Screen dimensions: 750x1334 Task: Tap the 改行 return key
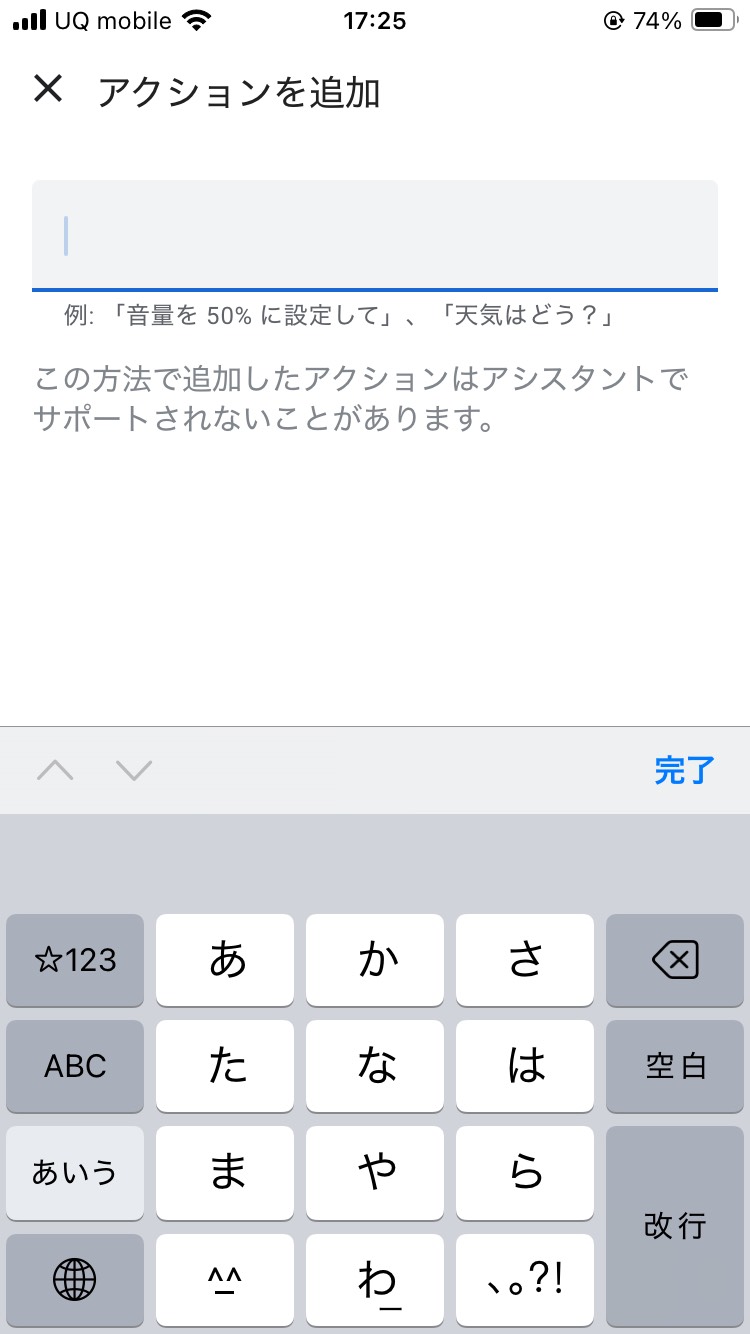[675, 1226]
